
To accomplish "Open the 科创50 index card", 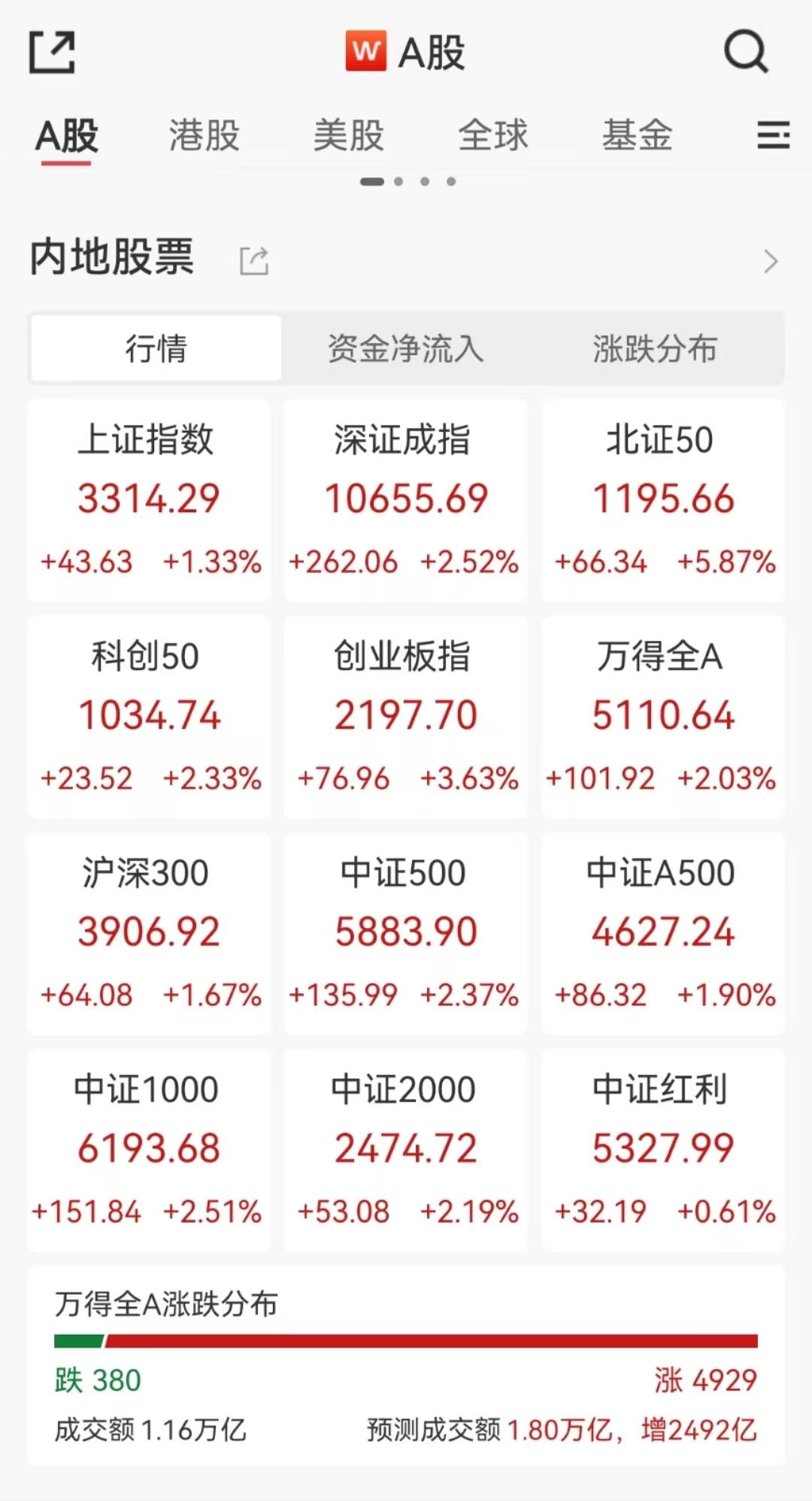I will [149, 717].
